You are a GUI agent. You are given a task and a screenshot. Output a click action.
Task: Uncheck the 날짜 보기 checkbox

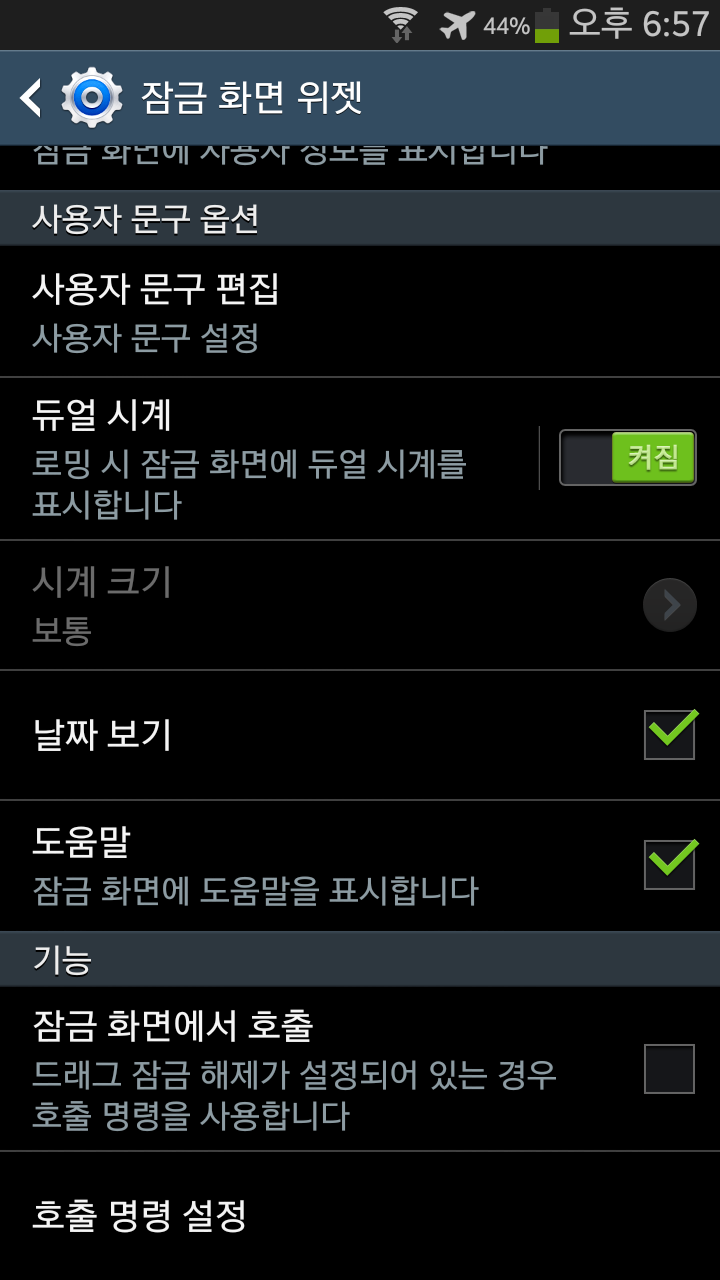tap(669, 735)
